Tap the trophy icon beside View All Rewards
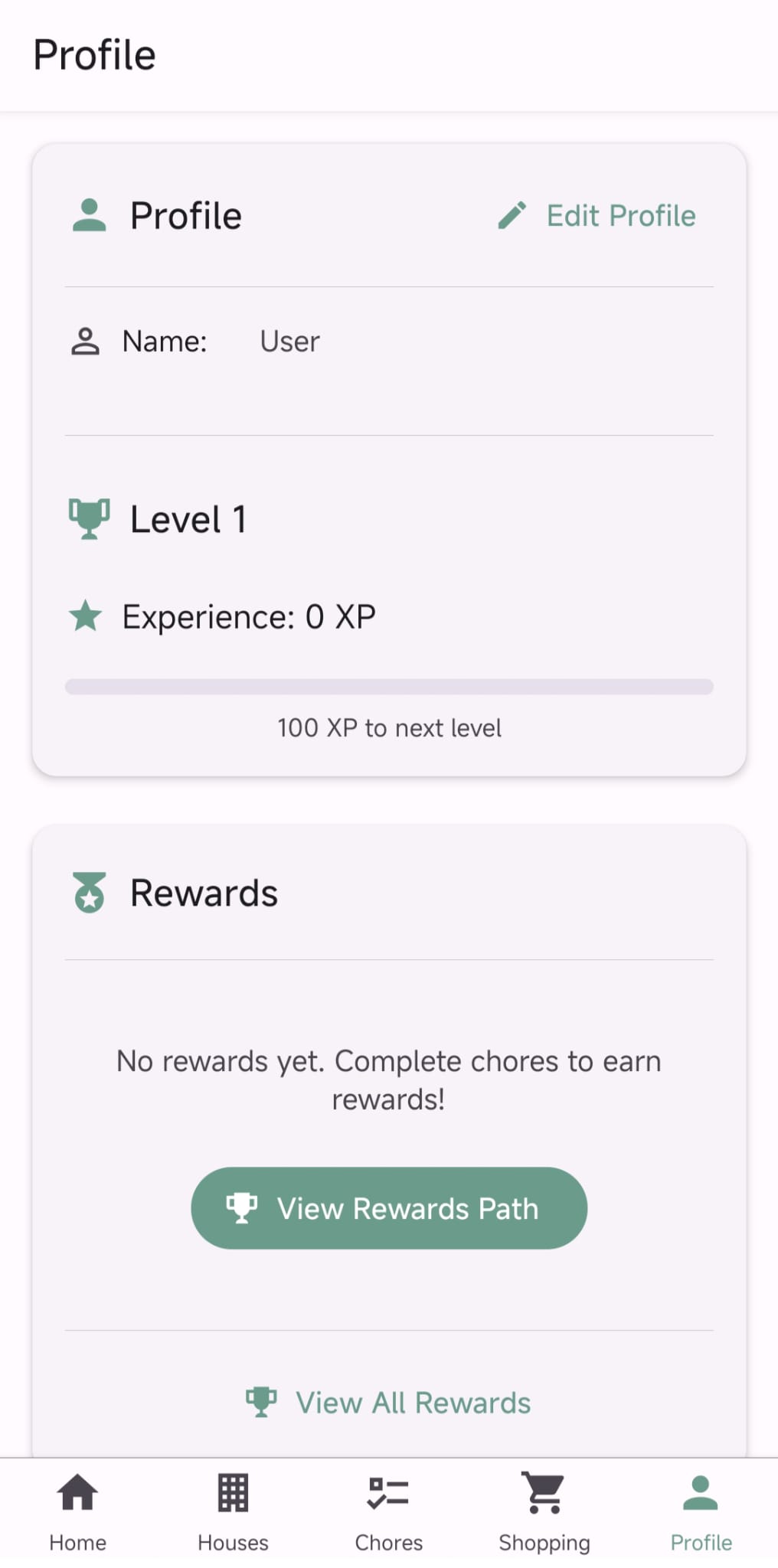This screenshot has width=778, height=1568. click(261, 1402)
